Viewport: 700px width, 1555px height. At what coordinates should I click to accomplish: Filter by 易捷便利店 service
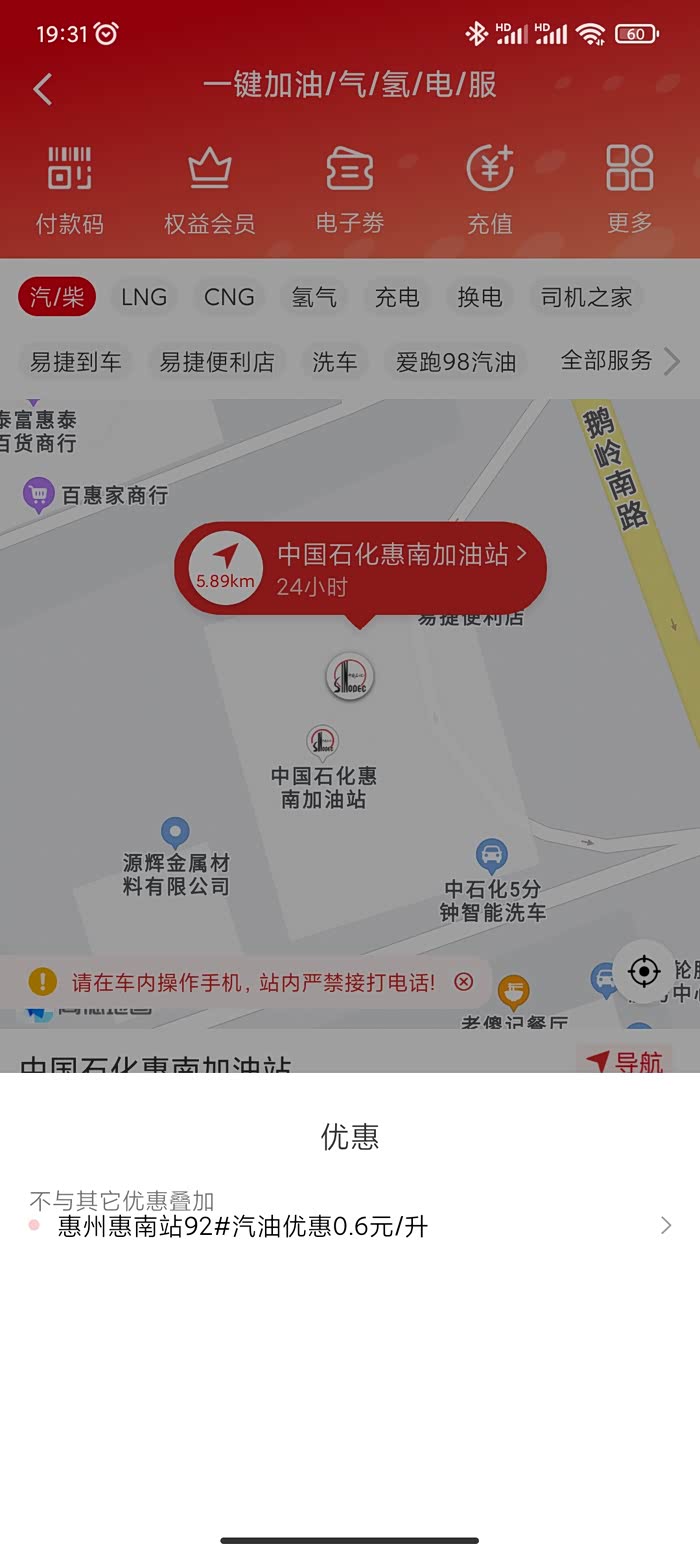tap(217, 361)
